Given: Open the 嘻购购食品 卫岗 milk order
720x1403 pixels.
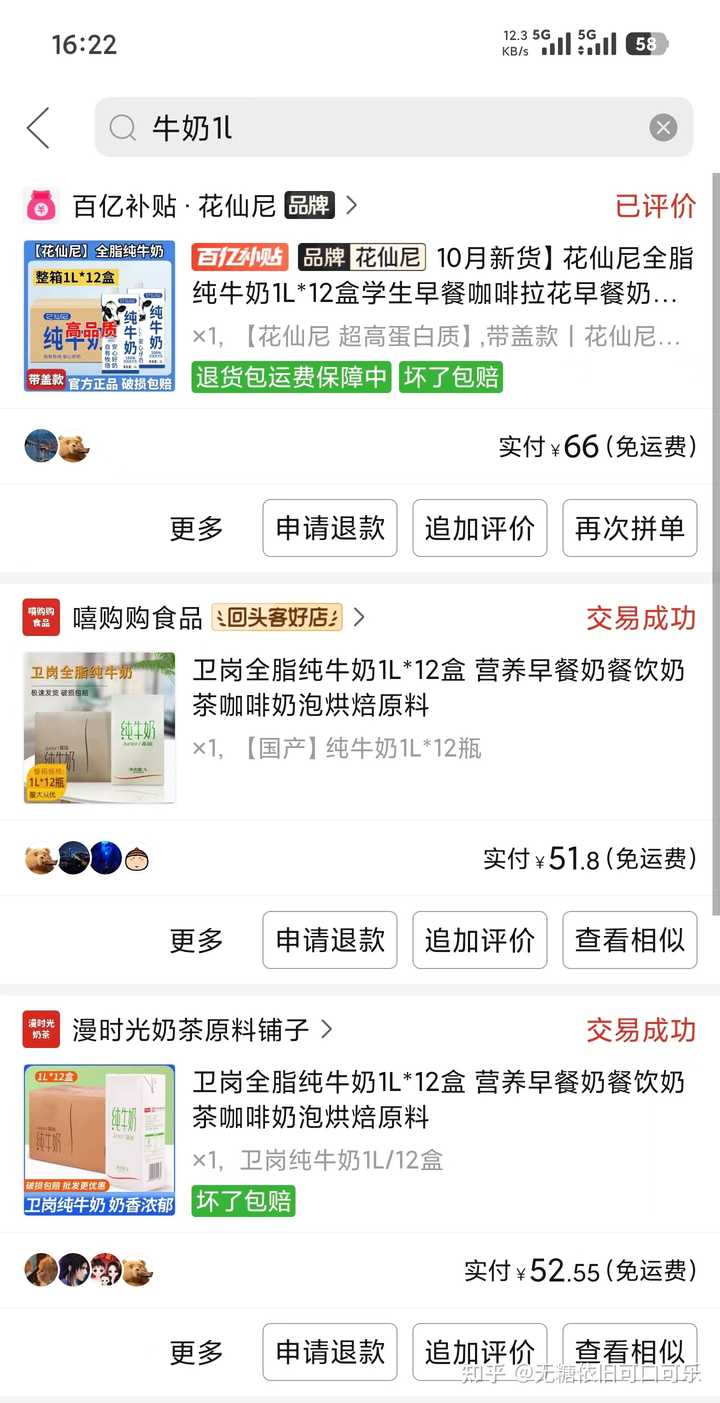Looking at the screenshot, I should pyautogui.click(x=438, y=687).
